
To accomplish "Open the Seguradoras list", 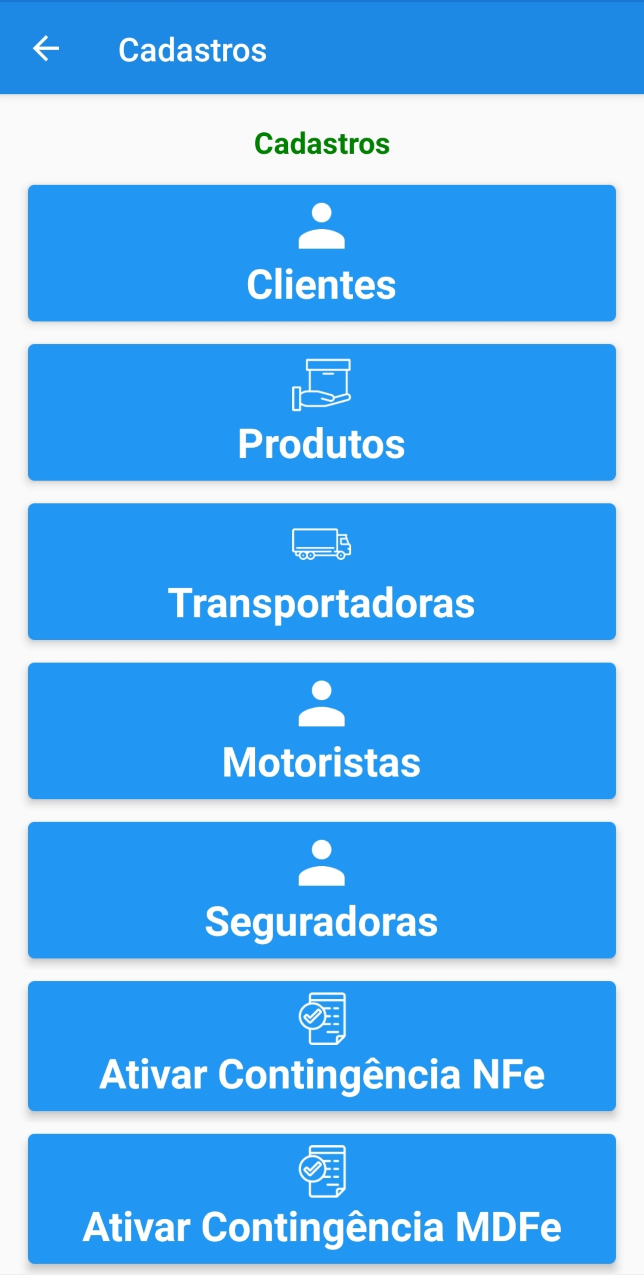I will click(321, 890).
